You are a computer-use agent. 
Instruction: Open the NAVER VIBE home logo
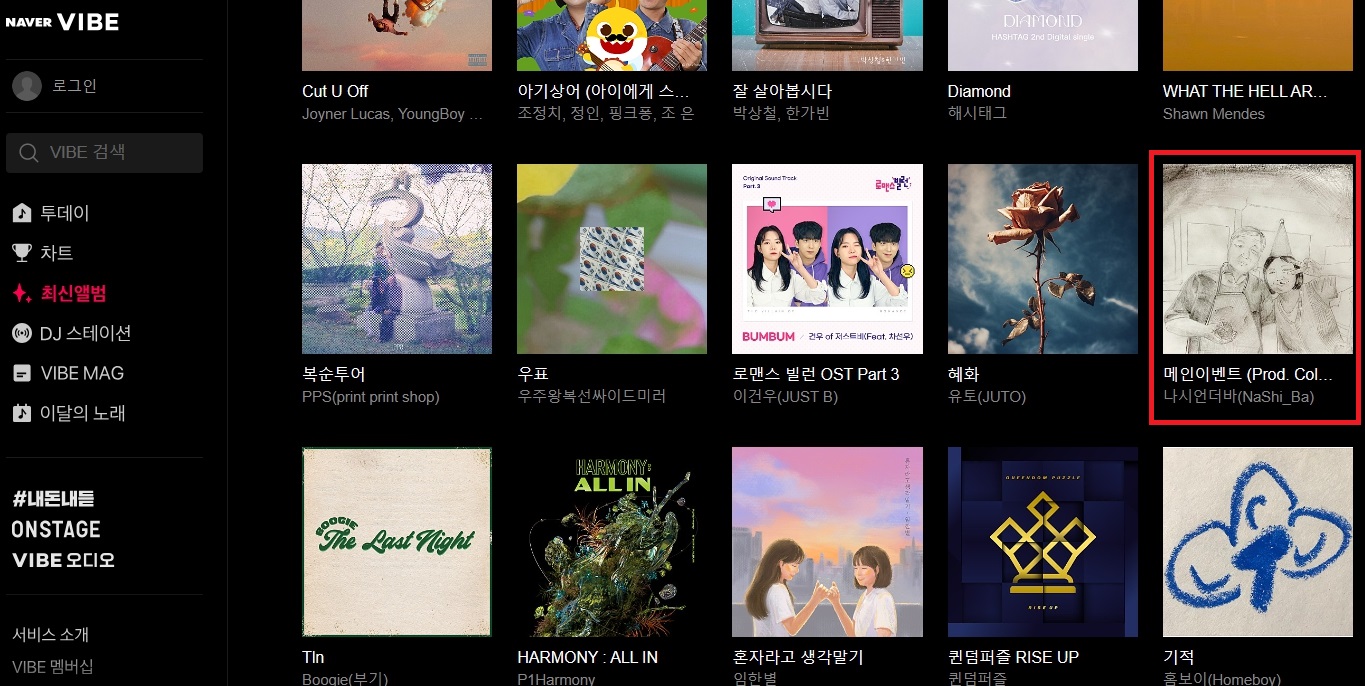[62, 22]
